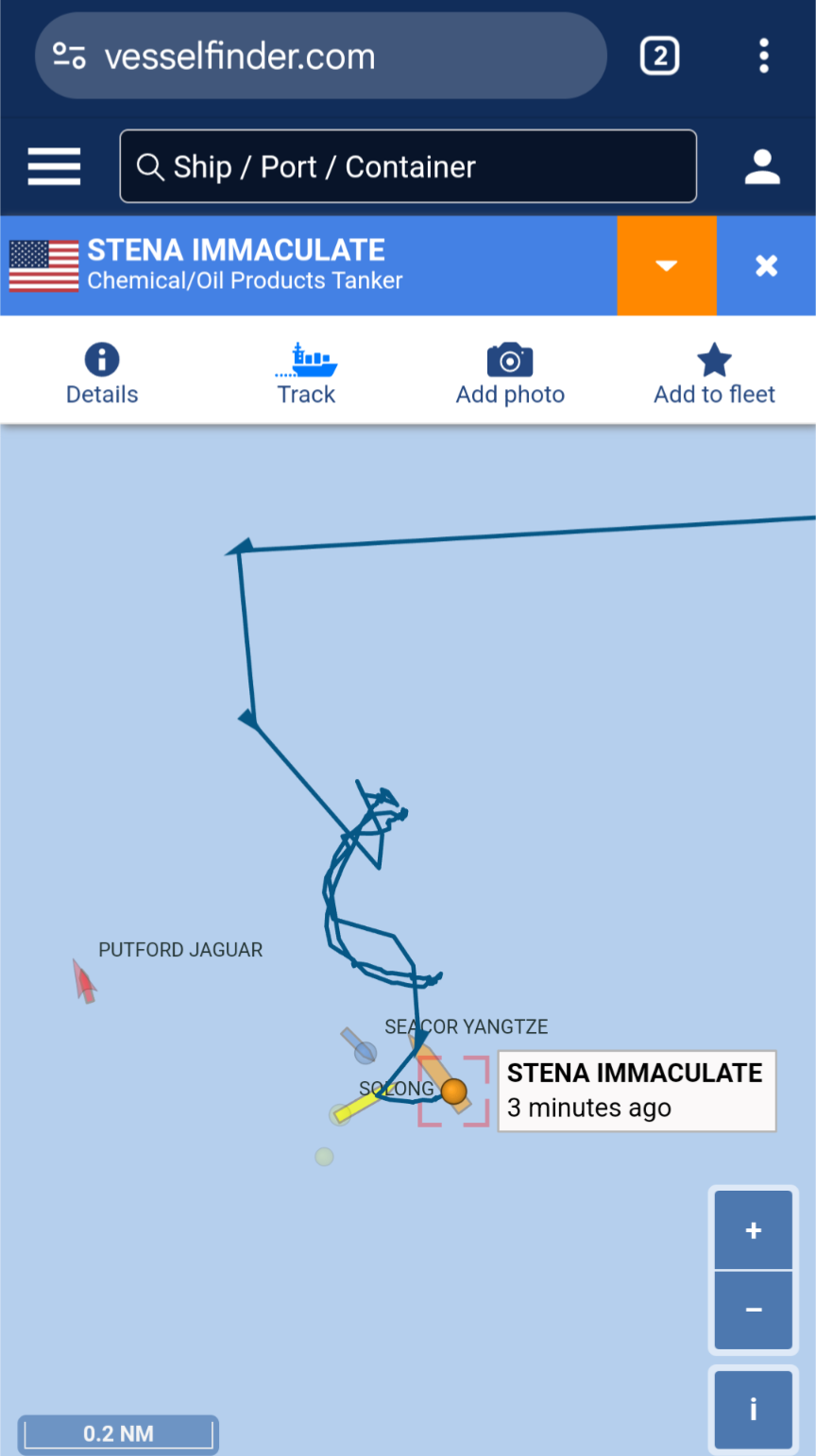This screenshot has height=1456, width=816.
Task: Search for Ship / Port / Container
Action: (408, 166)
